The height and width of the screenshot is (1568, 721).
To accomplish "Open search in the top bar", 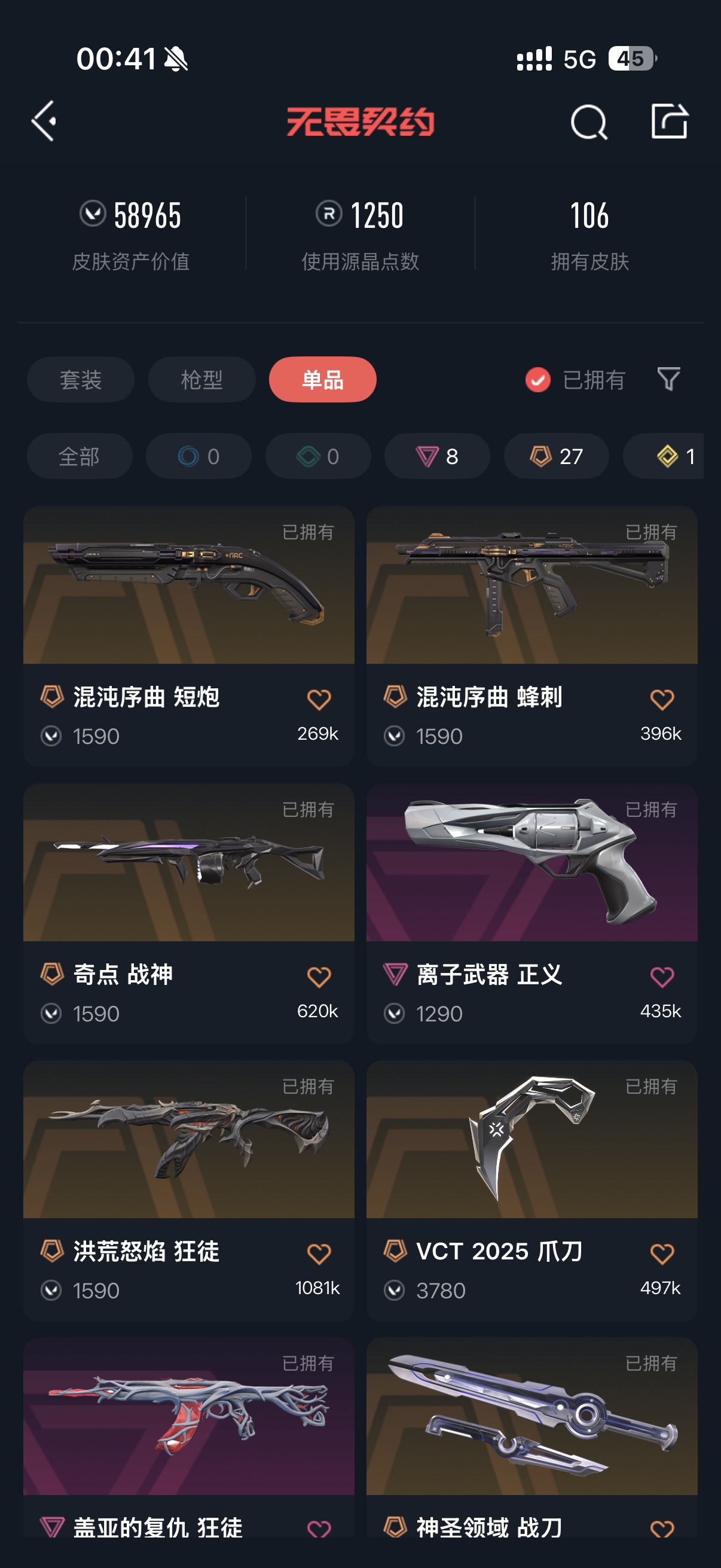I will pyautogui.click(x=588, y=123).
